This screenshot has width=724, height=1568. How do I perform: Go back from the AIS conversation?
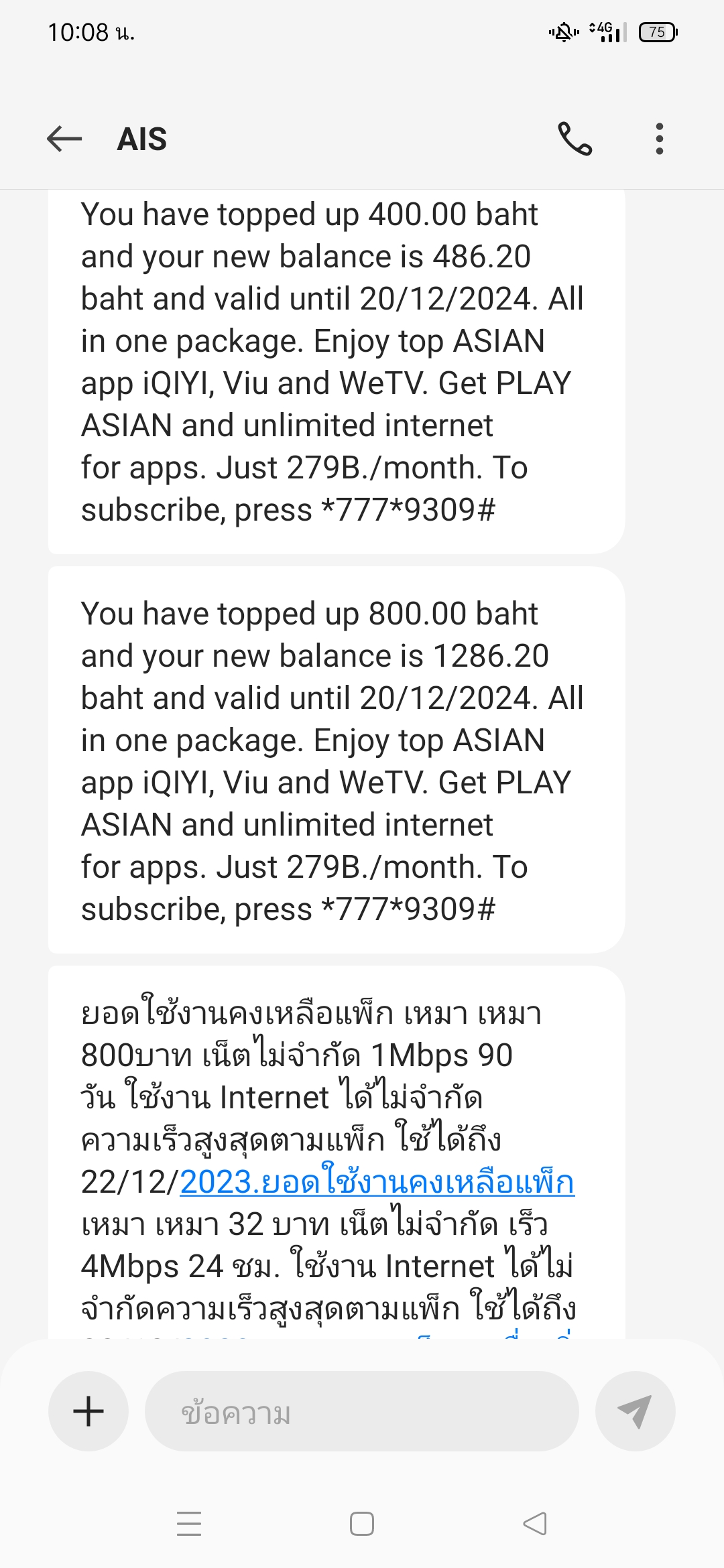[x=64, y=139]
